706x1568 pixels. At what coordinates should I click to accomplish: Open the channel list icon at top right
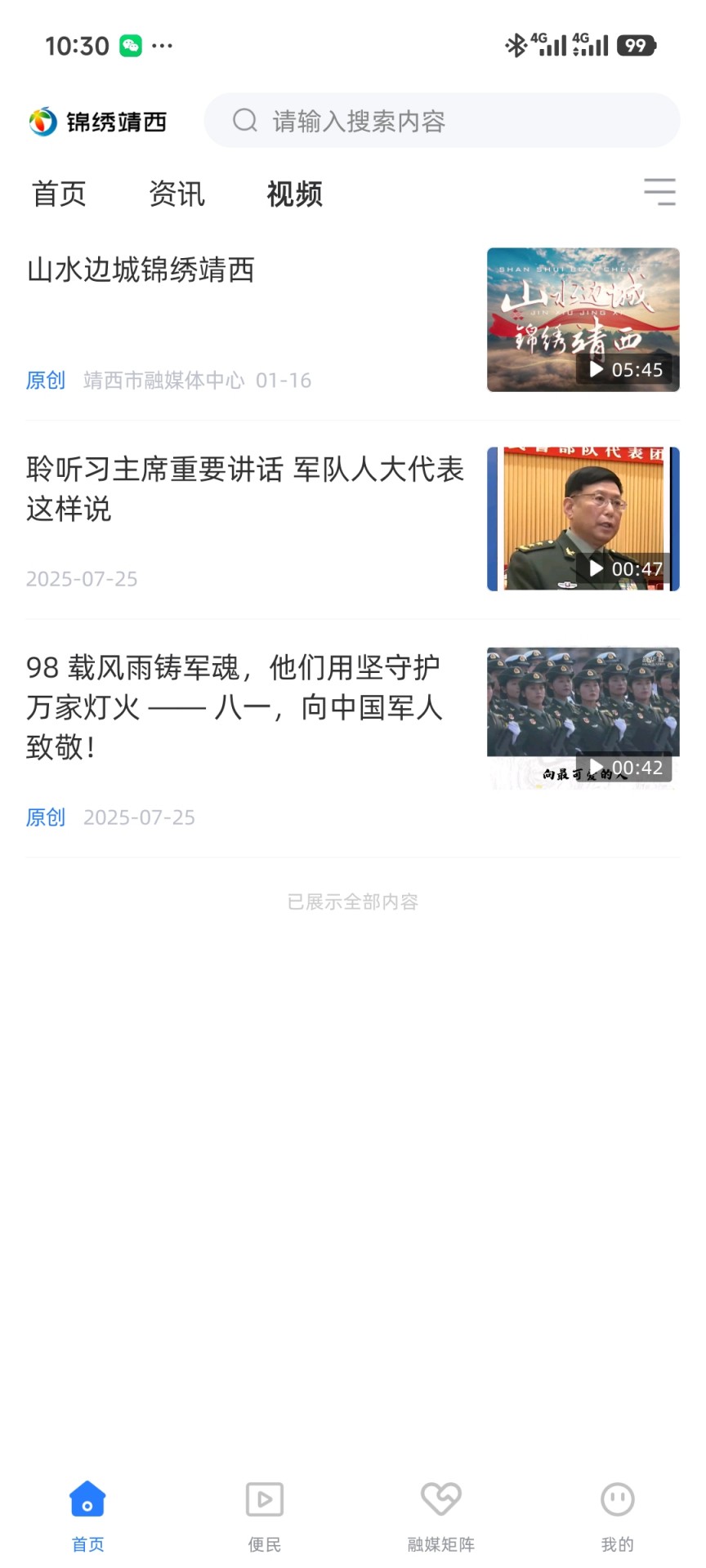(x=660, y=191)
